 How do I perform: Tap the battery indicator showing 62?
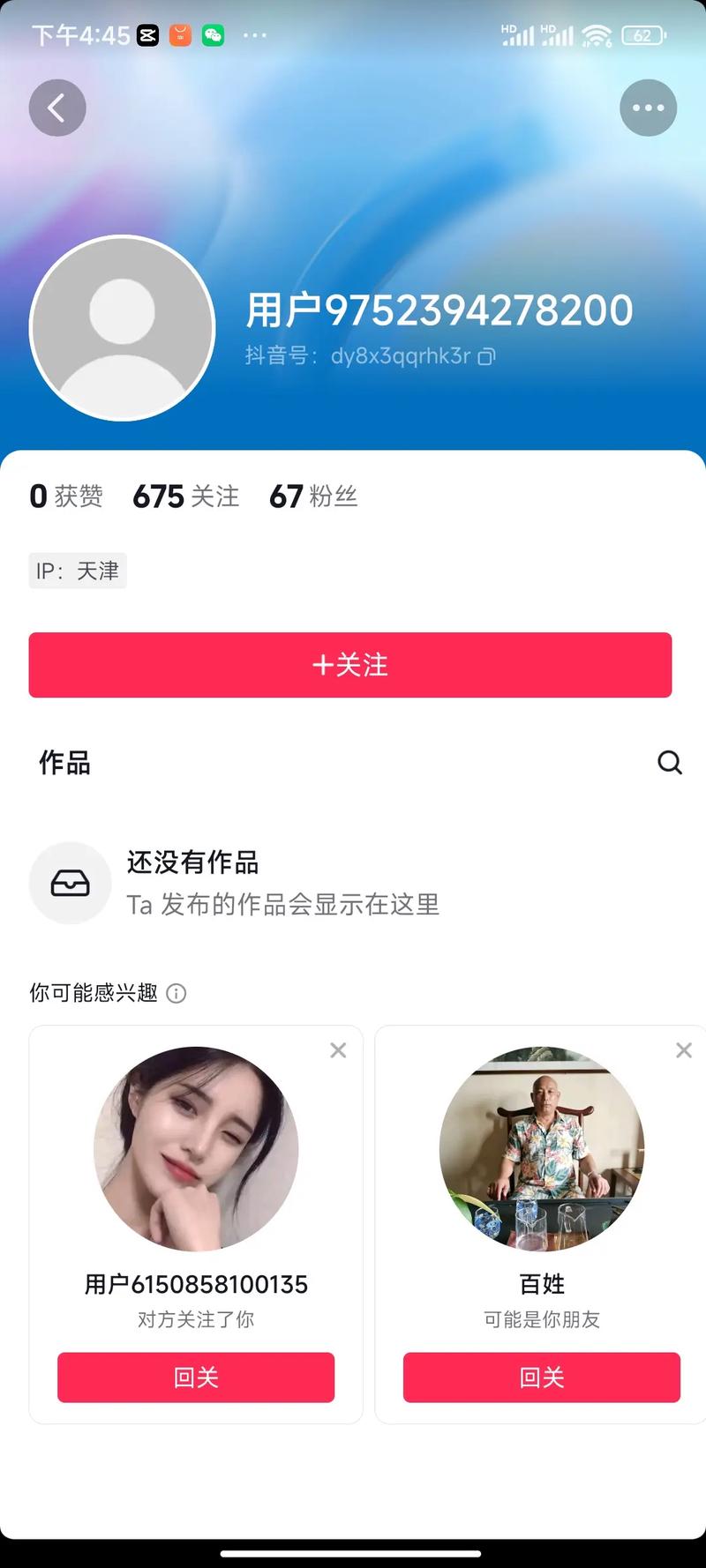pos(643,35)
